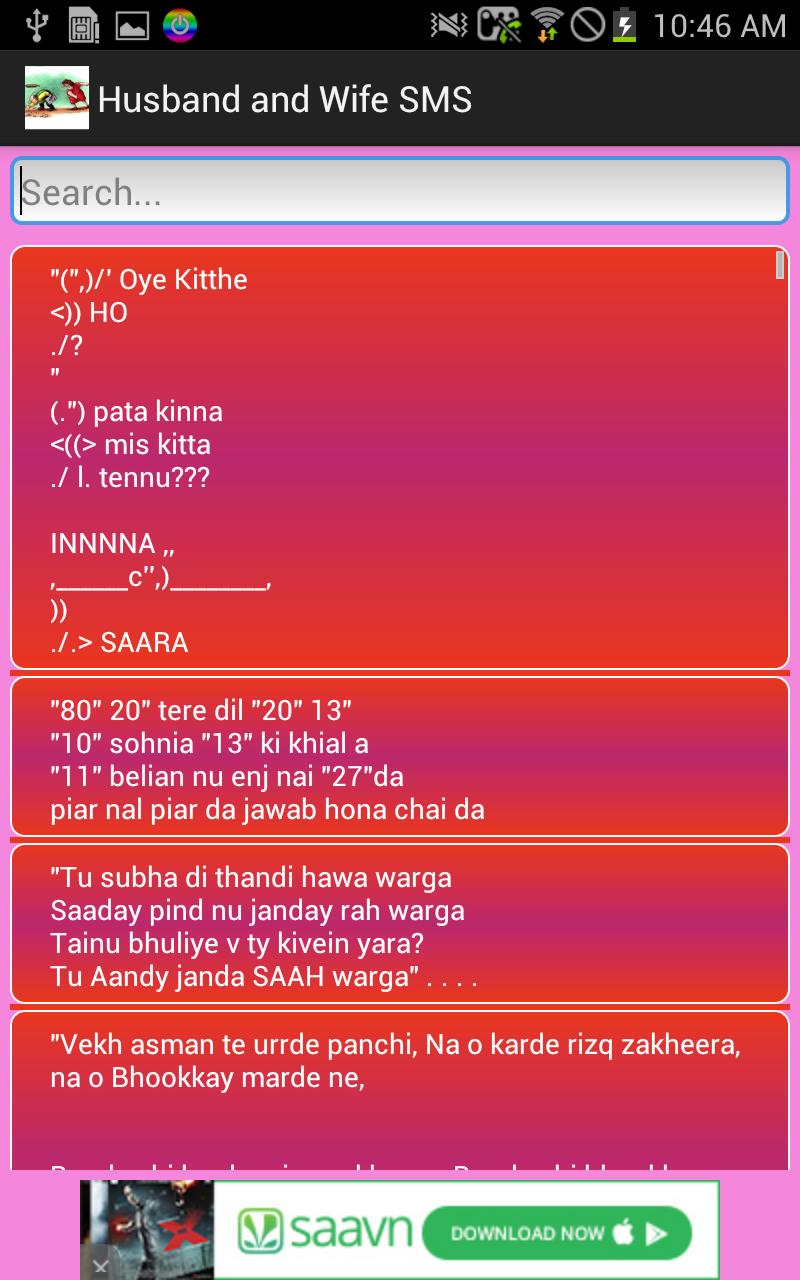Select the "Tu subha di thandi hawa" message
The image size is (800, 1280).
click(400, 925)
